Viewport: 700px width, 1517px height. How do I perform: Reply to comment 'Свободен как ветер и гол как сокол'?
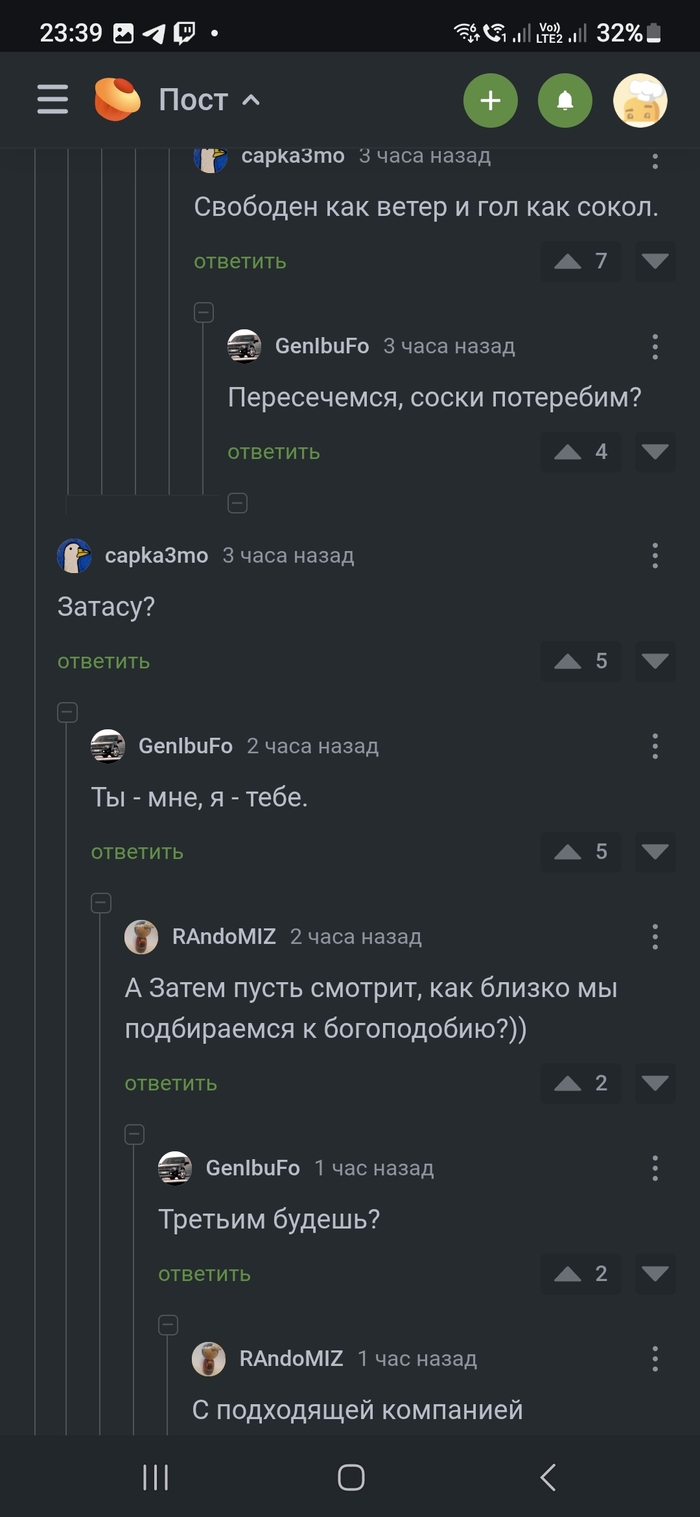240,261
